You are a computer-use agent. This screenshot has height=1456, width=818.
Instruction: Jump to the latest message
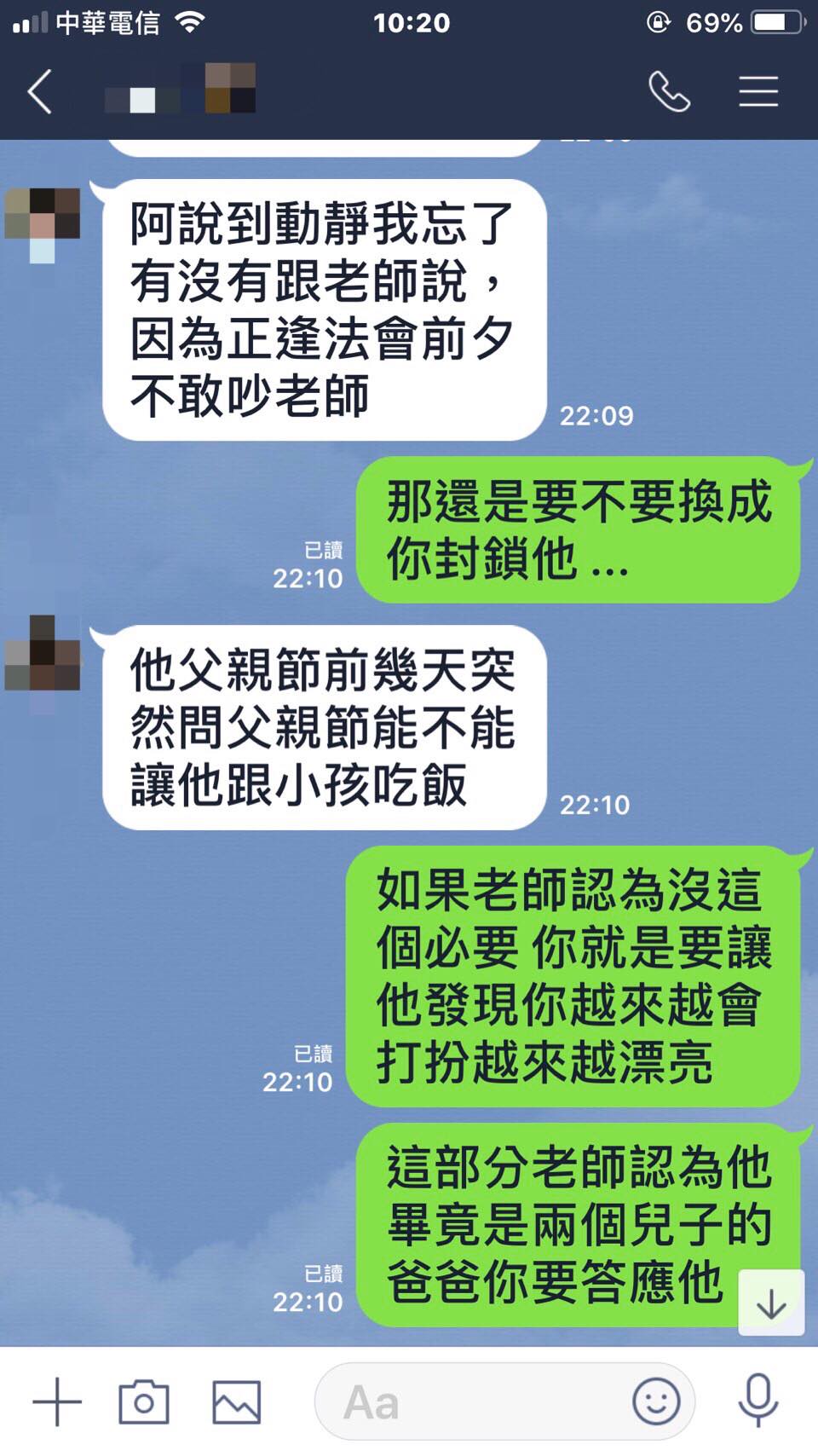click(x=770, y=1303)
